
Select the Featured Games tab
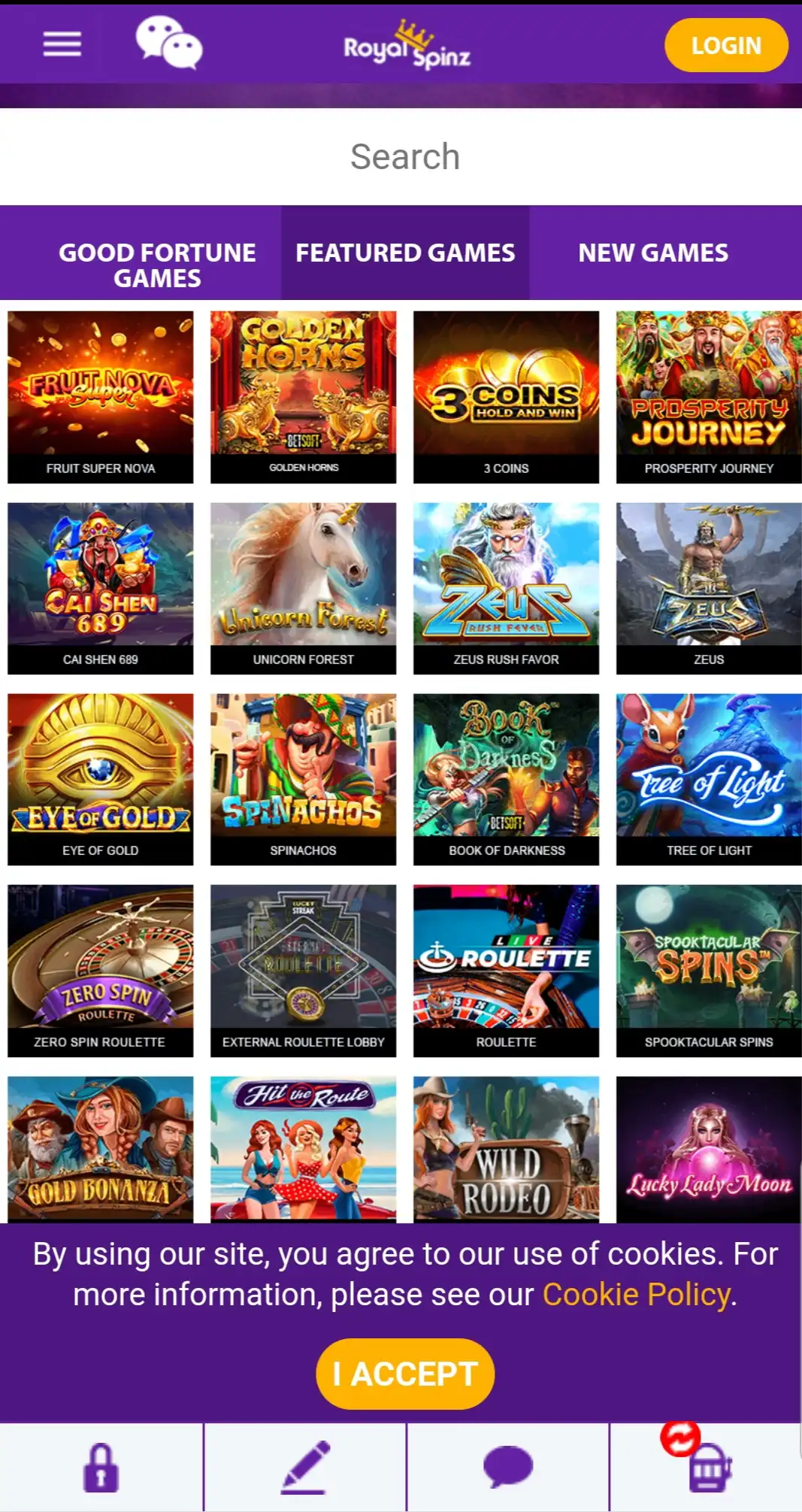405,253
